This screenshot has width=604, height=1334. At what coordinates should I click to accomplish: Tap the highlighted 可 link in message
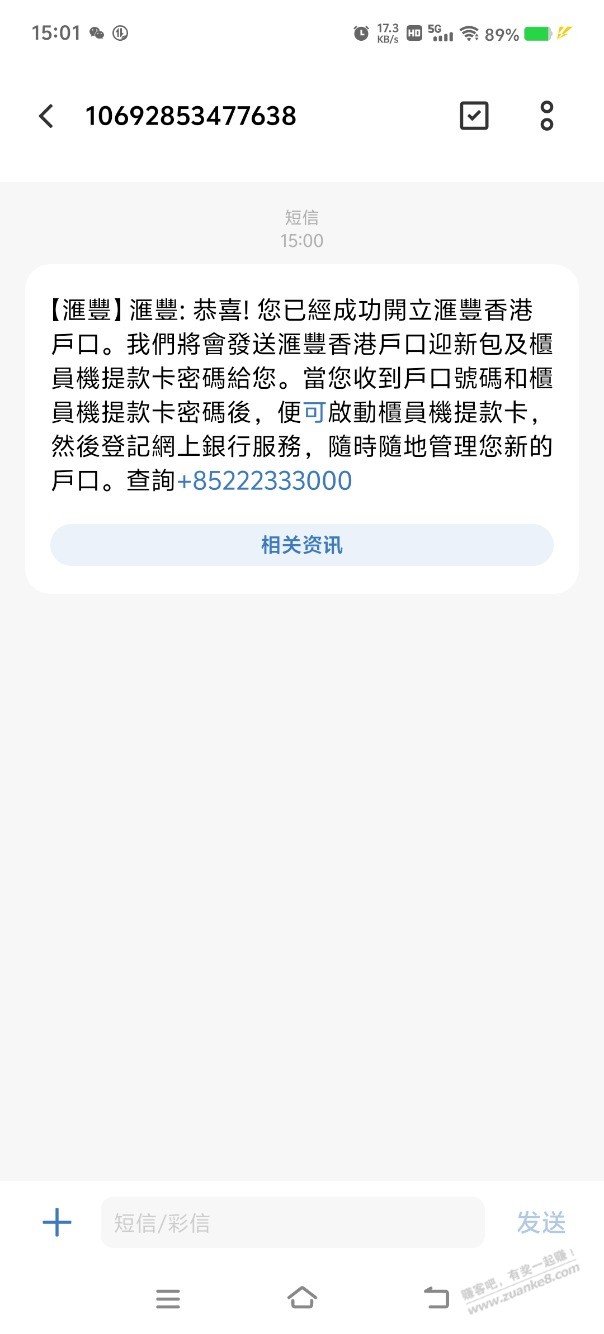315,413
